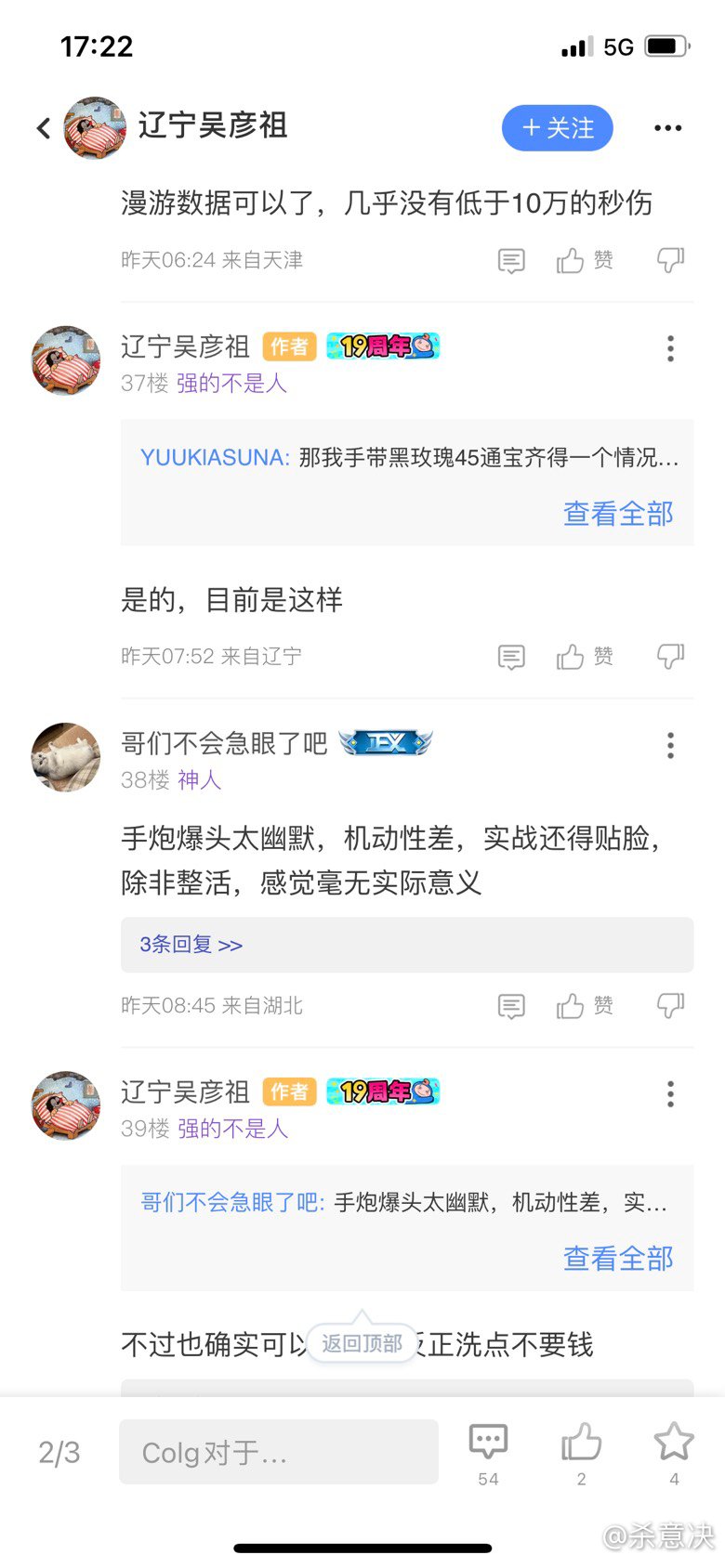Open 哥们不会急眼了吧's profile avatar
This screenshot has height=1568, width=725.
[66, 757]
